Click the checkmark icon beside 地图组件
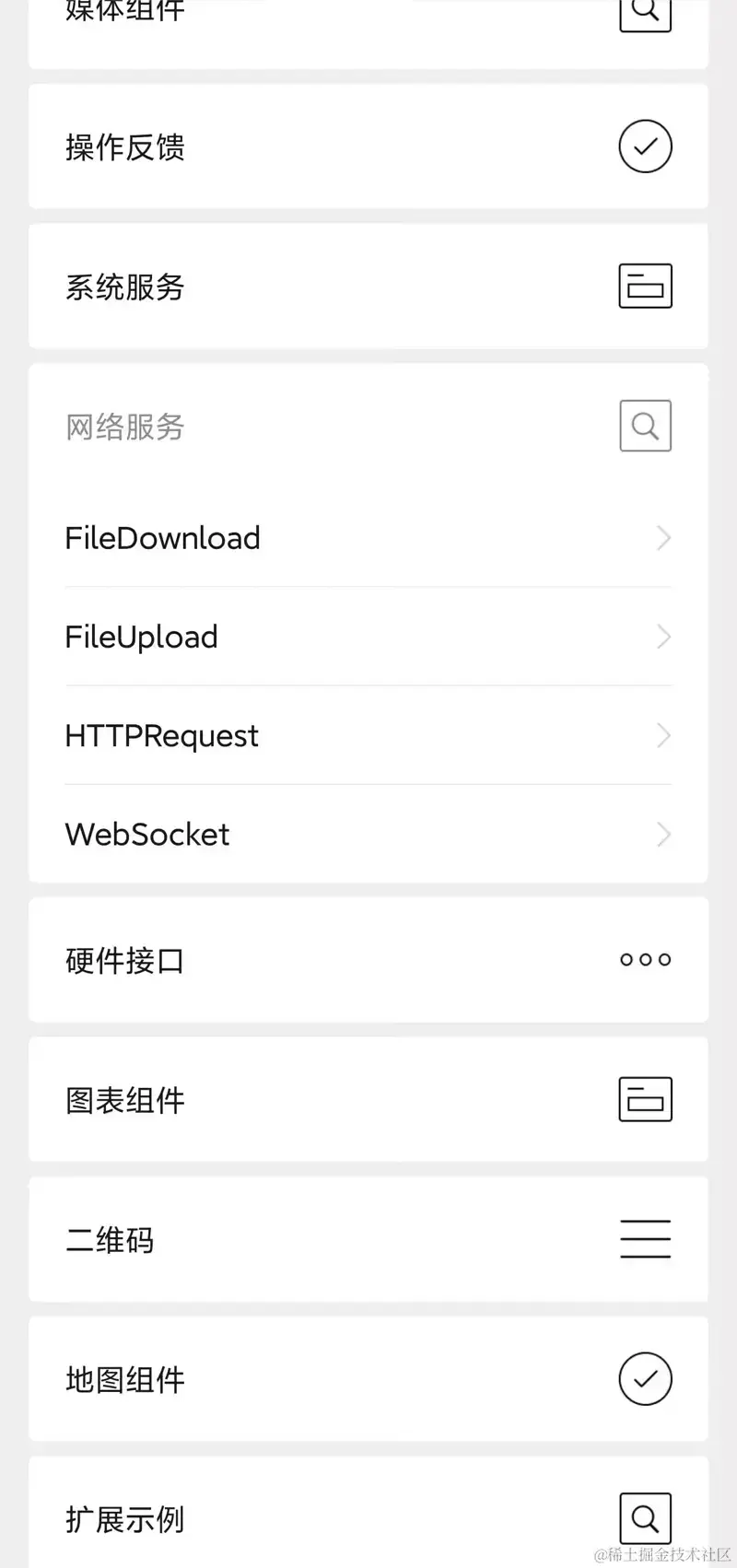 (645, 1379)
